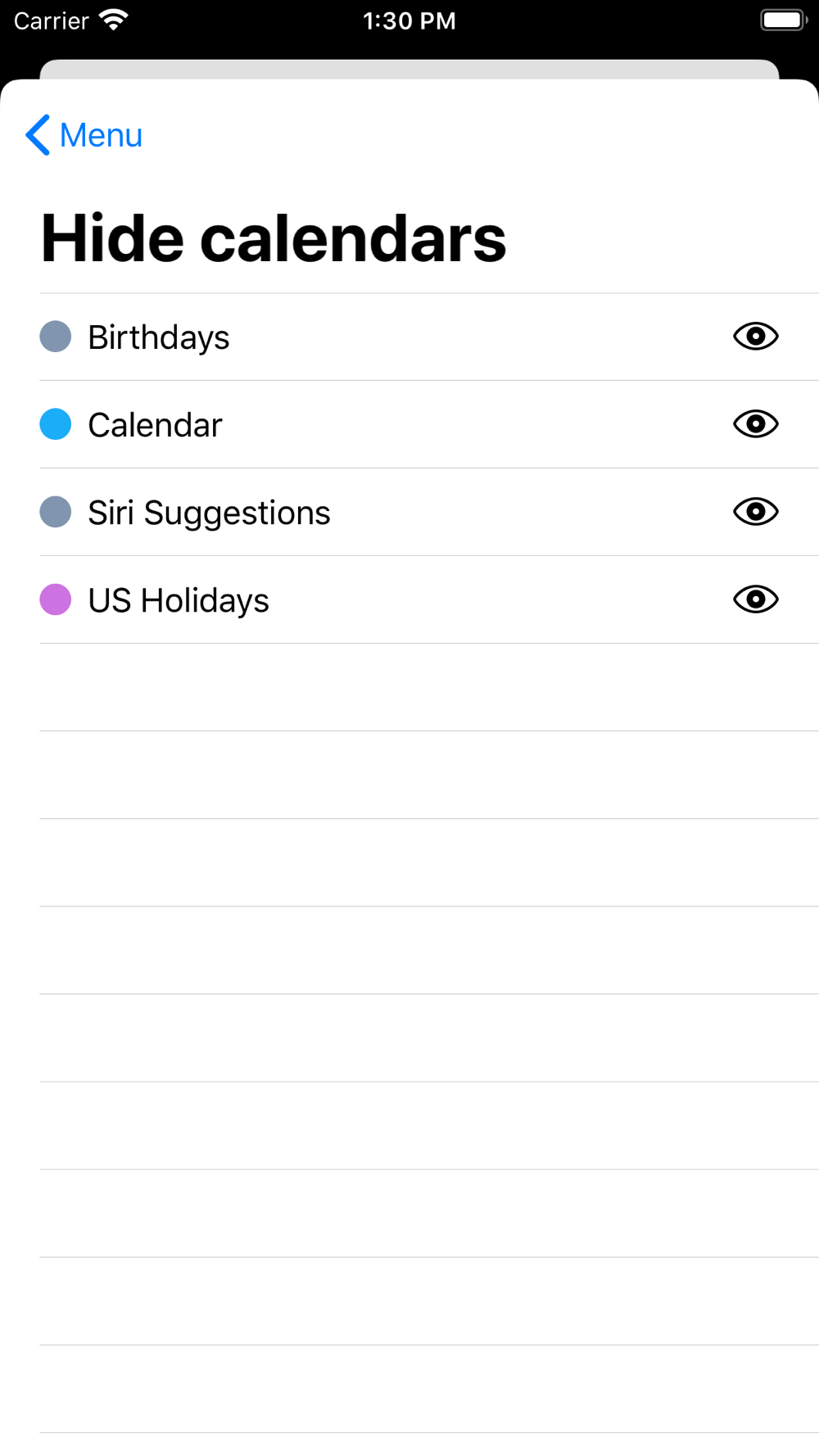Go back to Menu
Viewport: 819px width, 1456px height.
pyautogui.click(x=84, y=135)
